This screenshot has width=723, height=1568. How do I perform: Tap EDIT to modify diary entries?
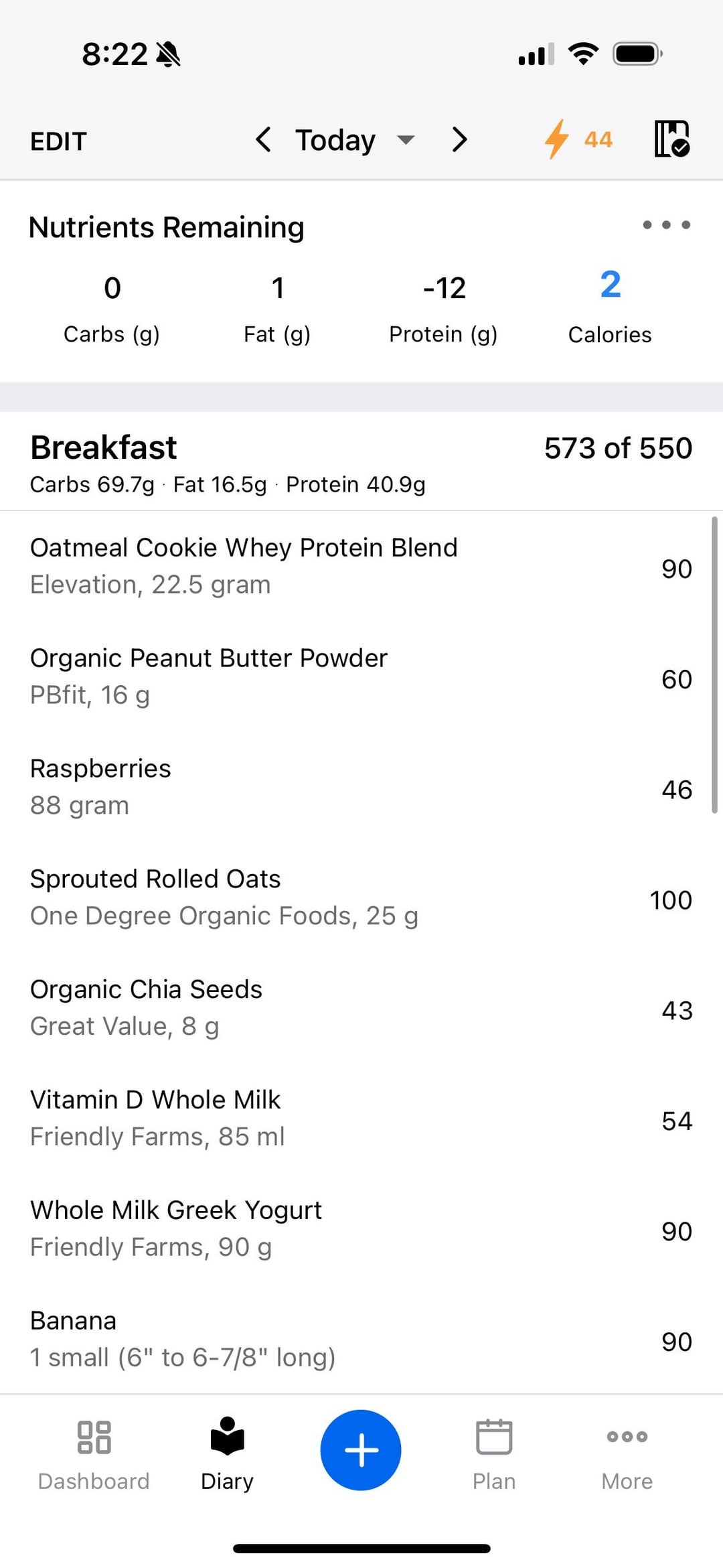pos(58,141)
